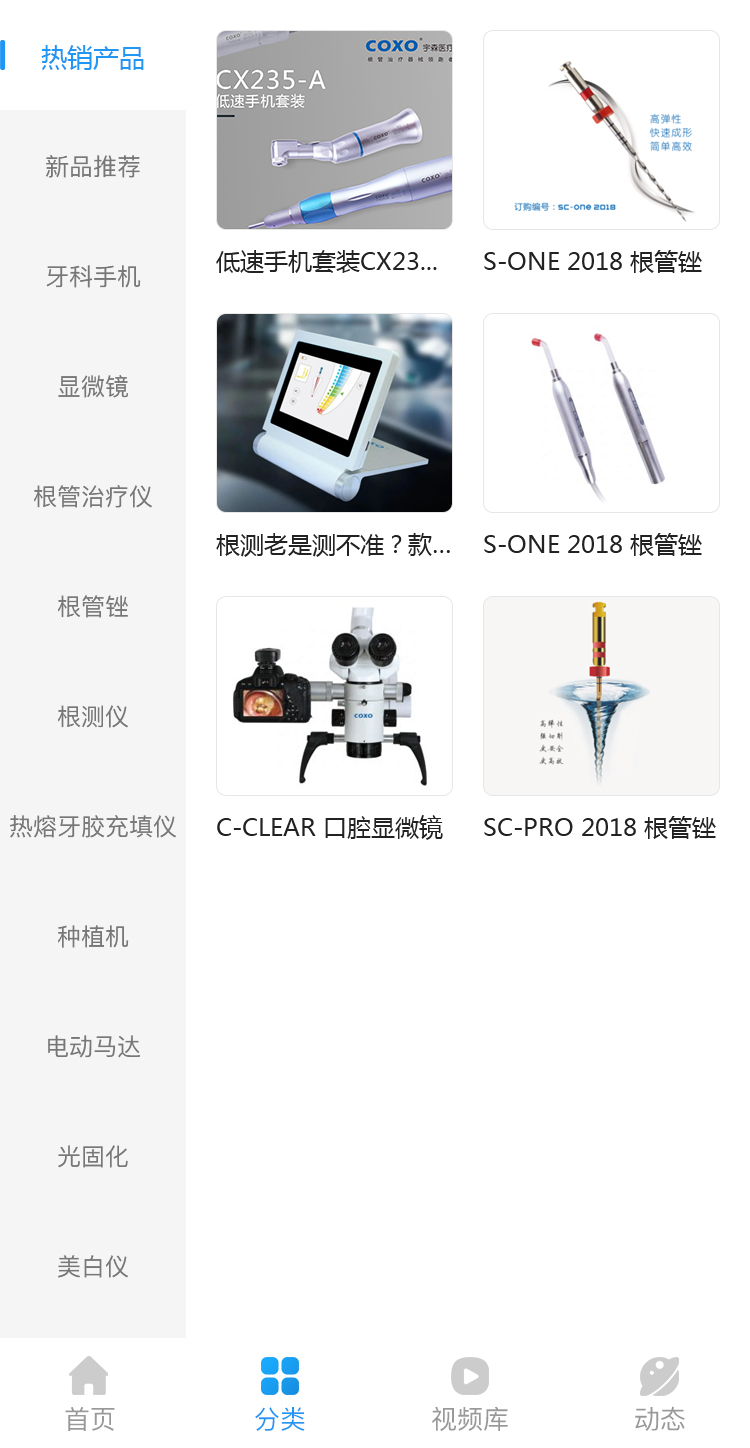Show the 美白仪 category

[93, 1267]
